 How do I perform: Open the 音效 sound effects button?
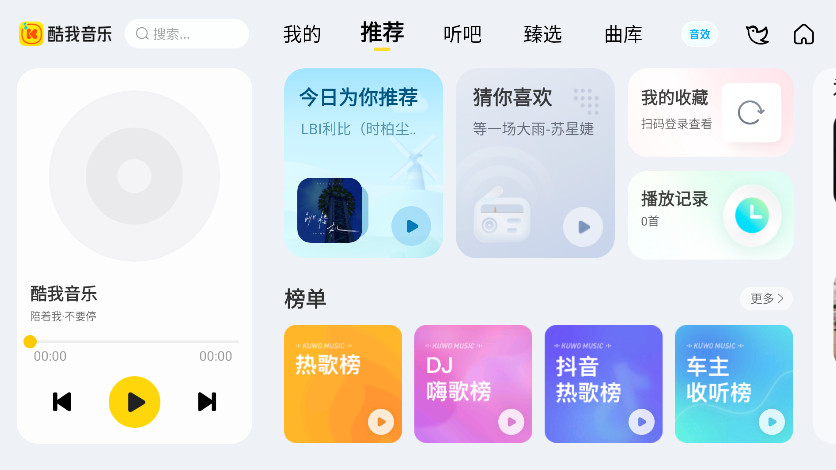click(x=699, y=34)
